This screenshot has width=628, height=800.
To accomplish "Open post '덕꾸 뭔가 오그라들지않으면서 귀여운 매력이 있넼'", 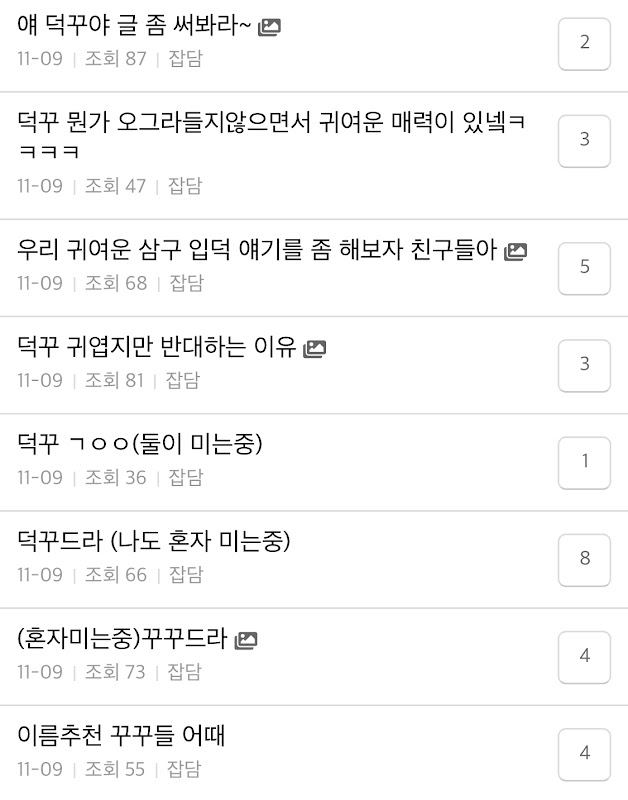I will (270, 124).
